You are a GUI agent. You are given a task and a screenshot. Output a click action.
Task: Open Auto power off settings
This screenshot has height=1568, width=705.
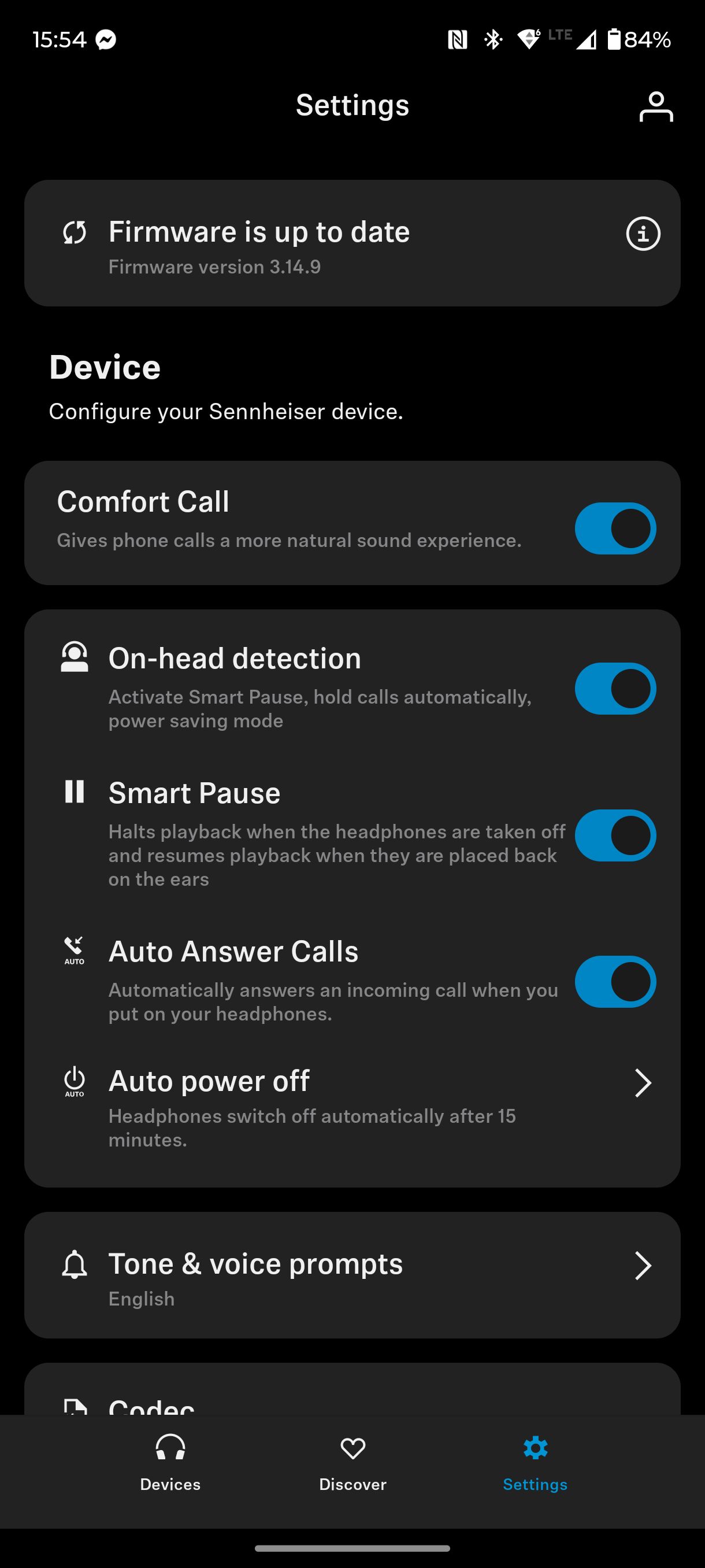[352, 1106]
